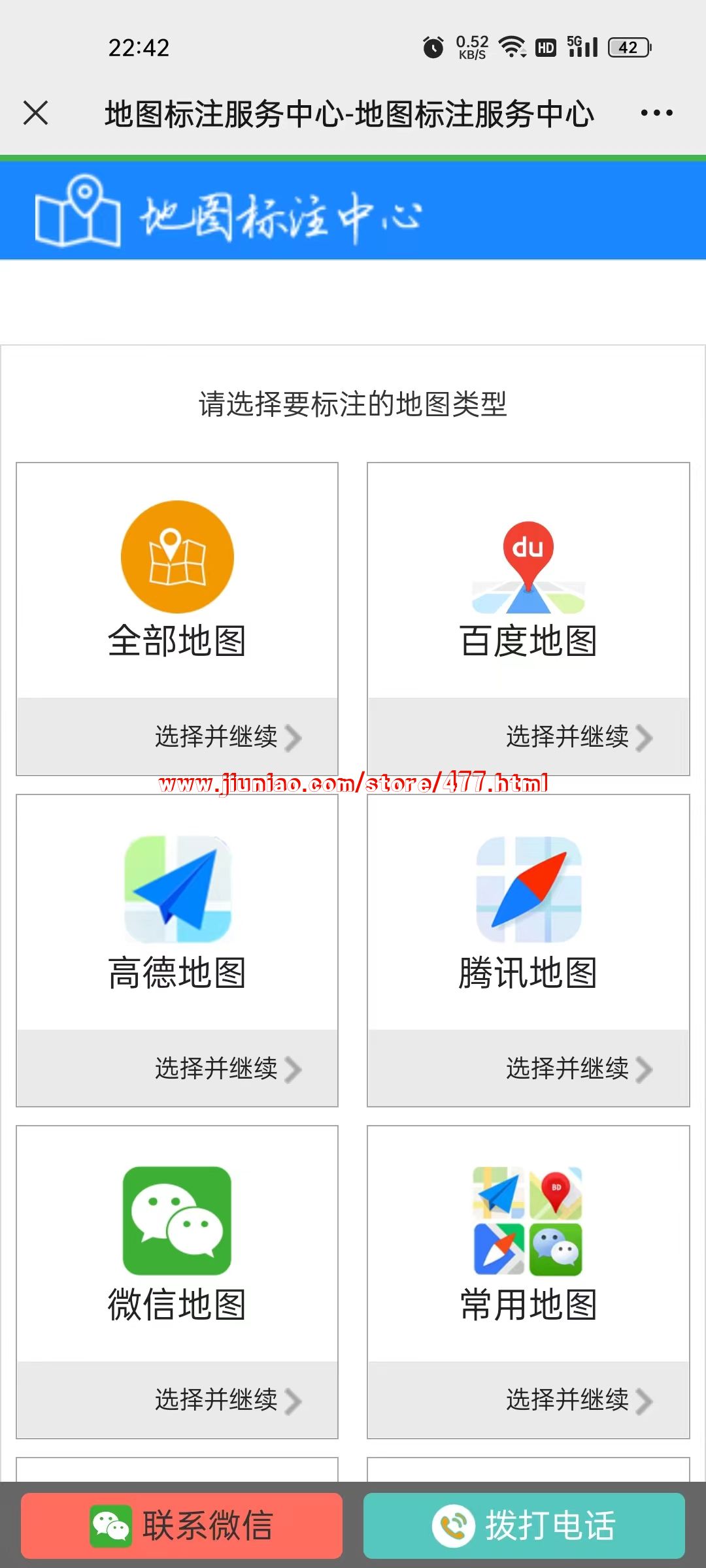Open the three-dot overflow menu
The image size is (706, 1568).
click(656, 113)
